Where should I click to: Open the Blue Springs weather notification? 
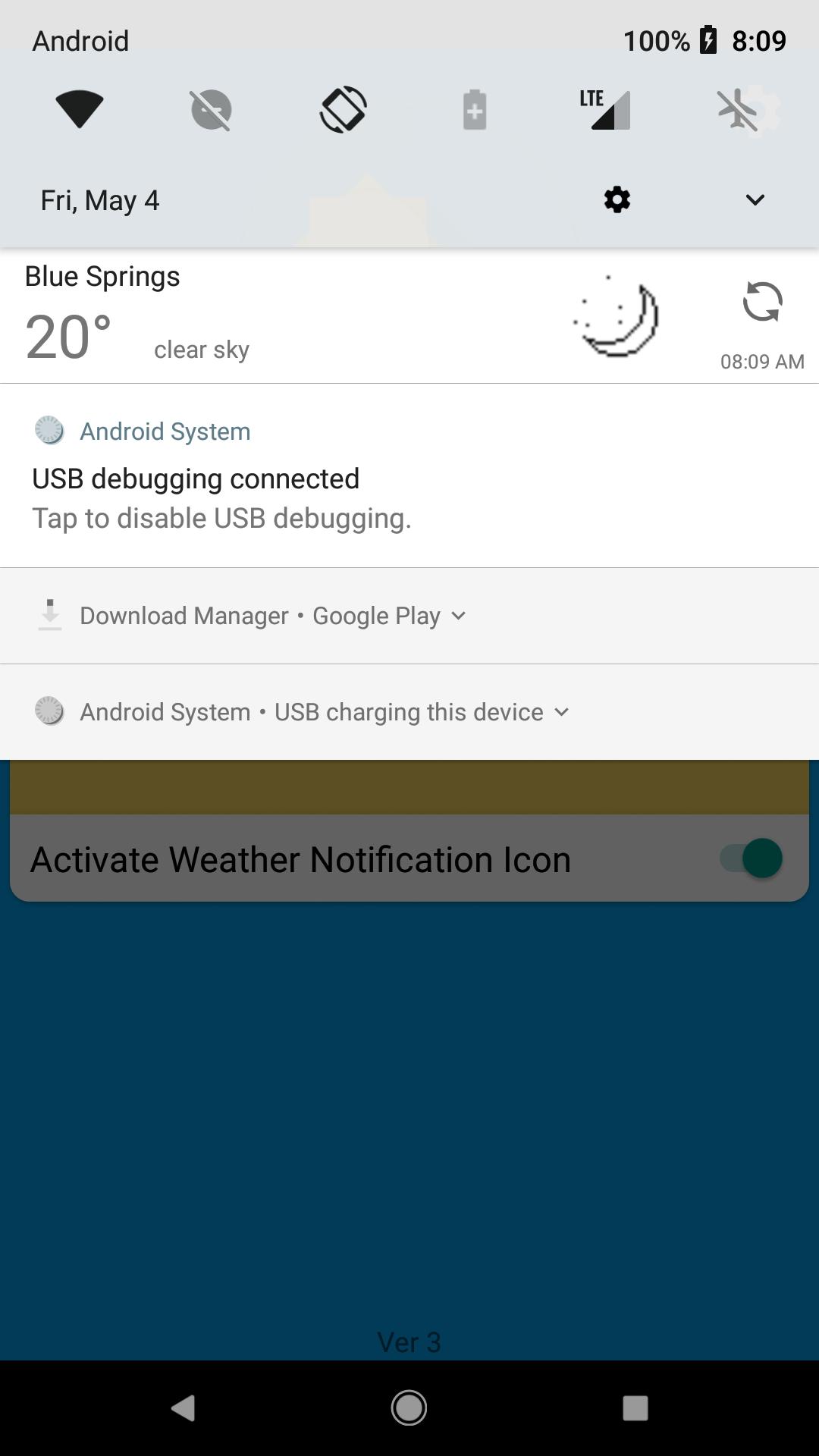[303, 318]
